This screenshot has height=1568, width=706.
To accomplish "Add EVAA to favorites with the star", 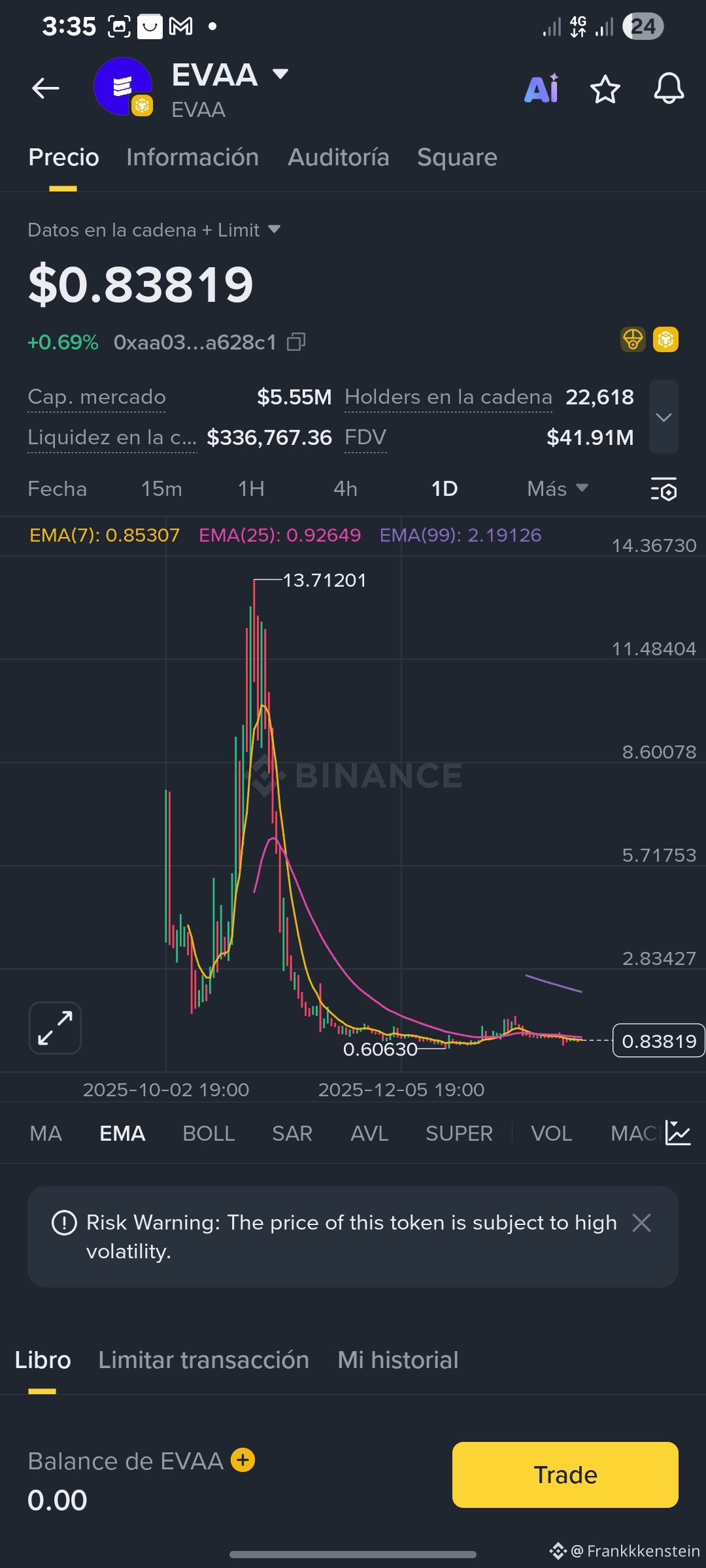I will [605, 90].
